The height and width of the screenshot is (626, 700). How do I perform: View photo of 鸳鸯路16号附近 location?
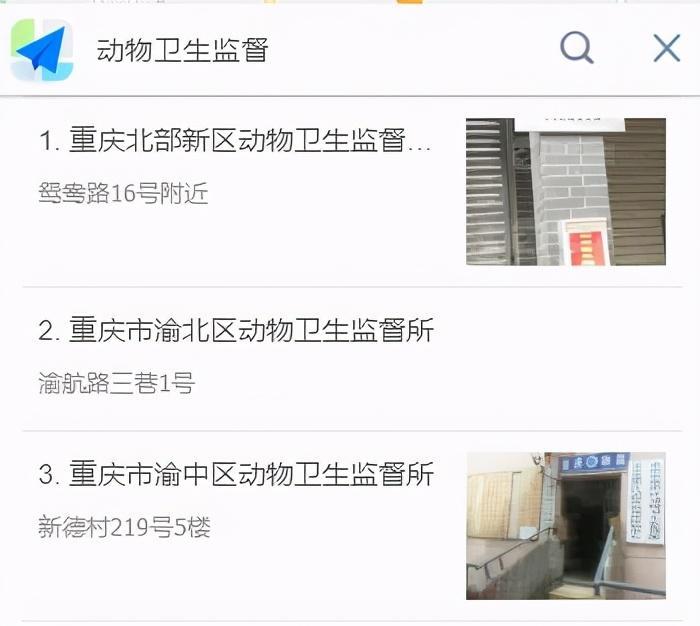click(x=565, y=191)
